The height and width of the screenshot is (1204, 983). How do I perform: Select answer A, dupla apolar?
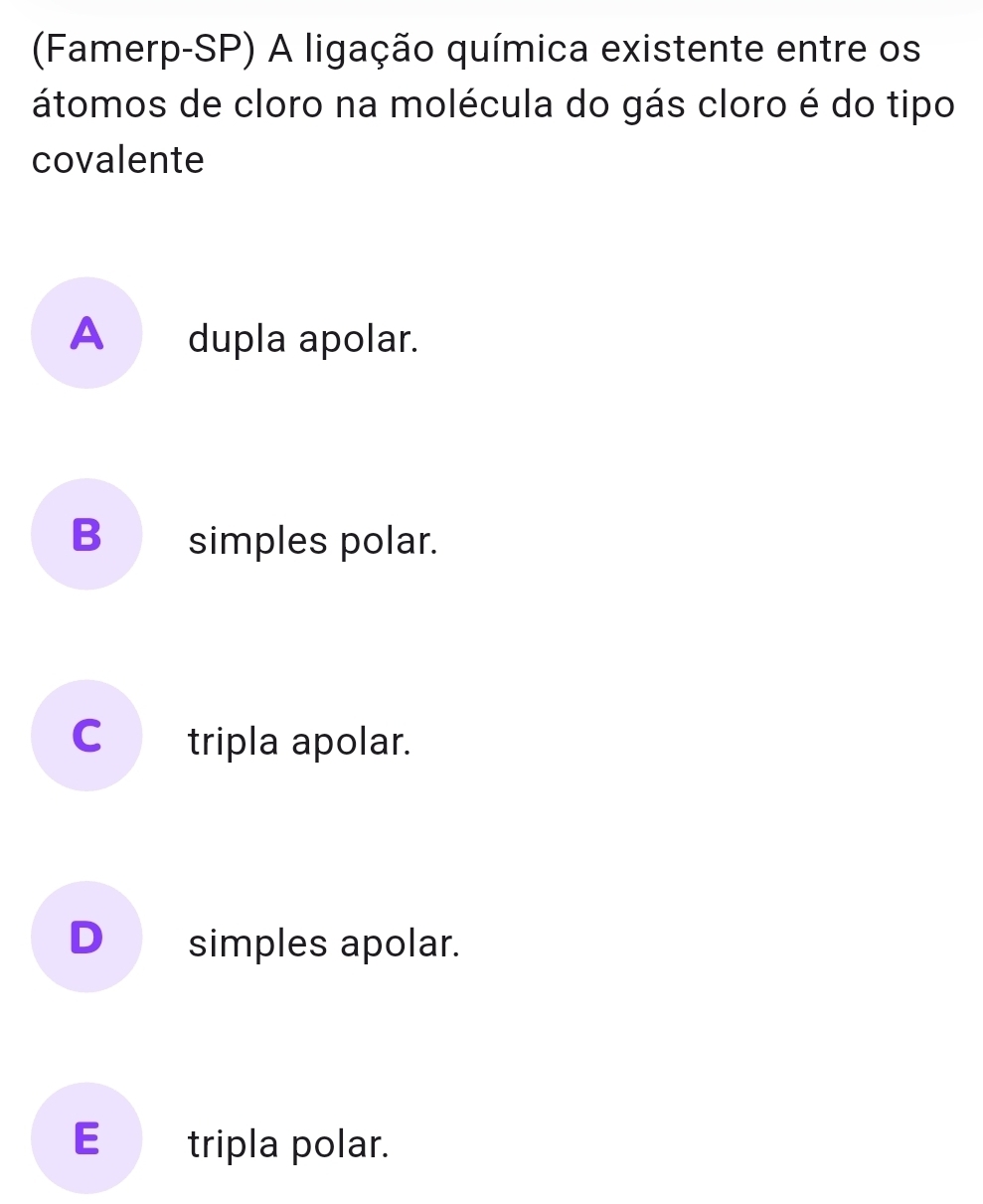87,333
